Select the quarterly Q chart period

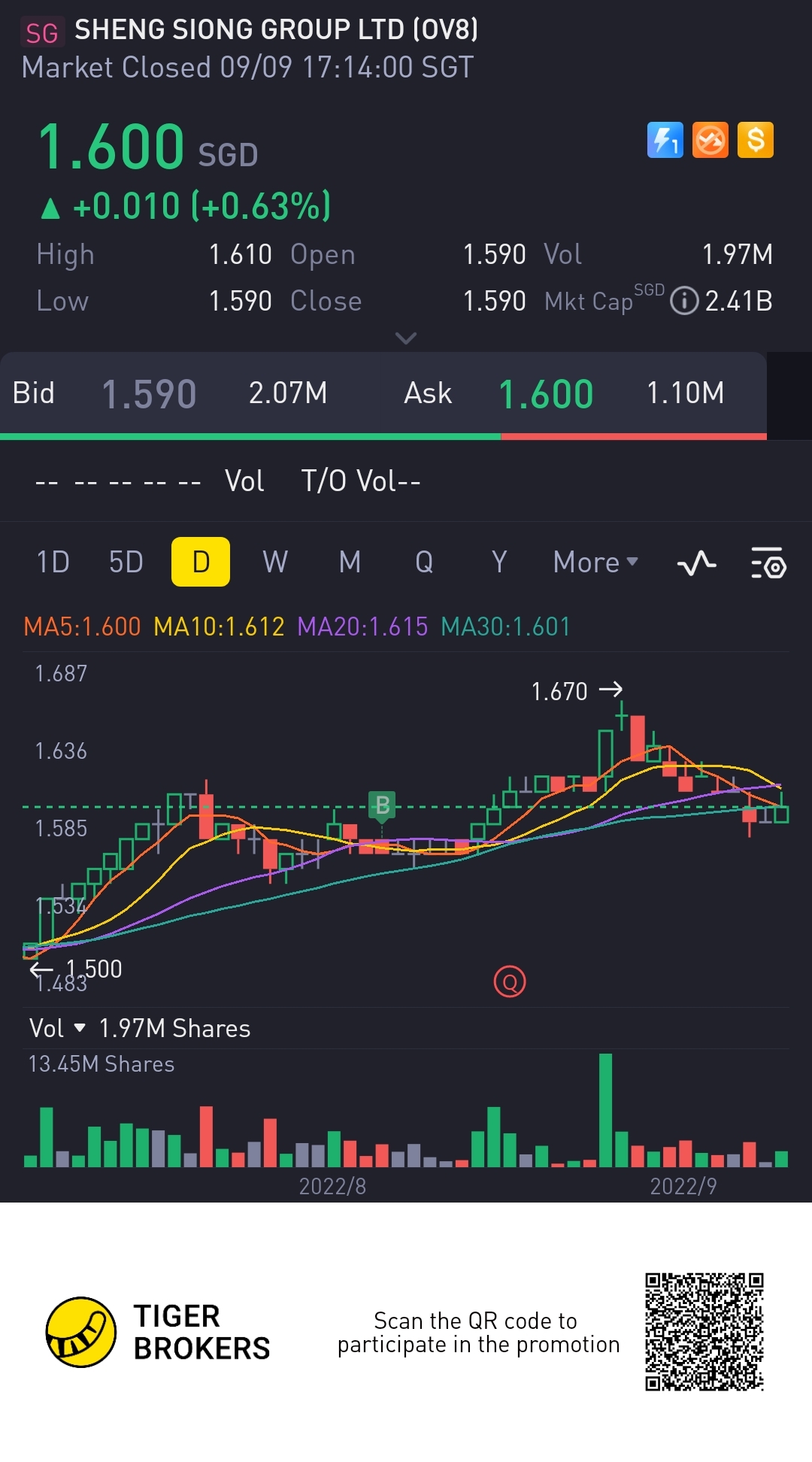click(x=424, y=562)
